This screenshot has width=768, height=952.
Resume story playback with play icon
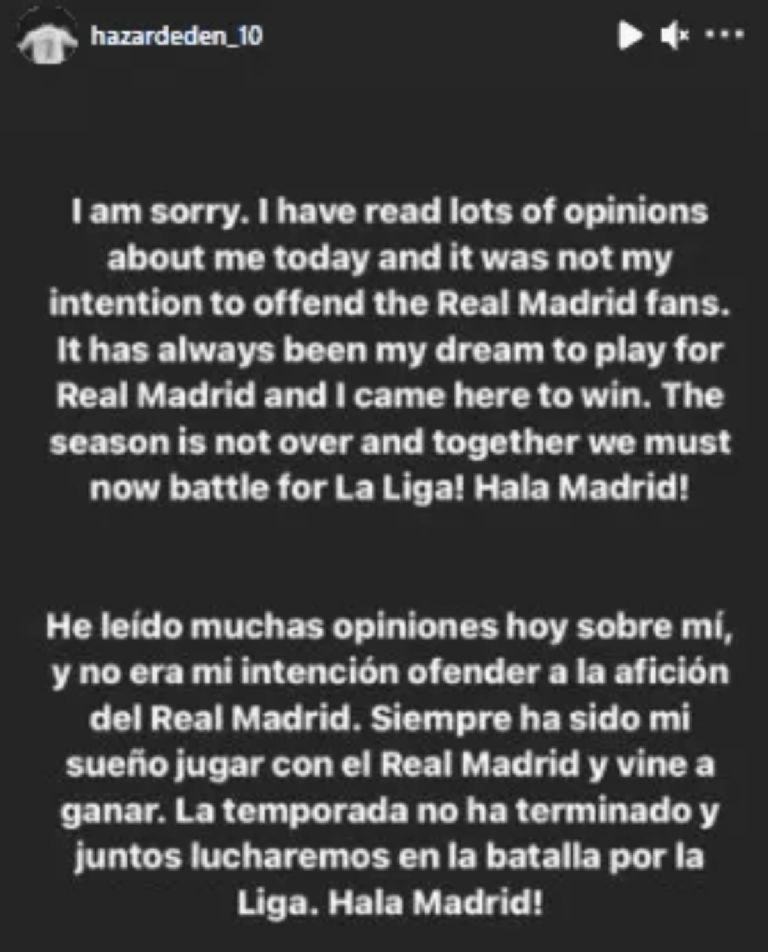(630, 36)
